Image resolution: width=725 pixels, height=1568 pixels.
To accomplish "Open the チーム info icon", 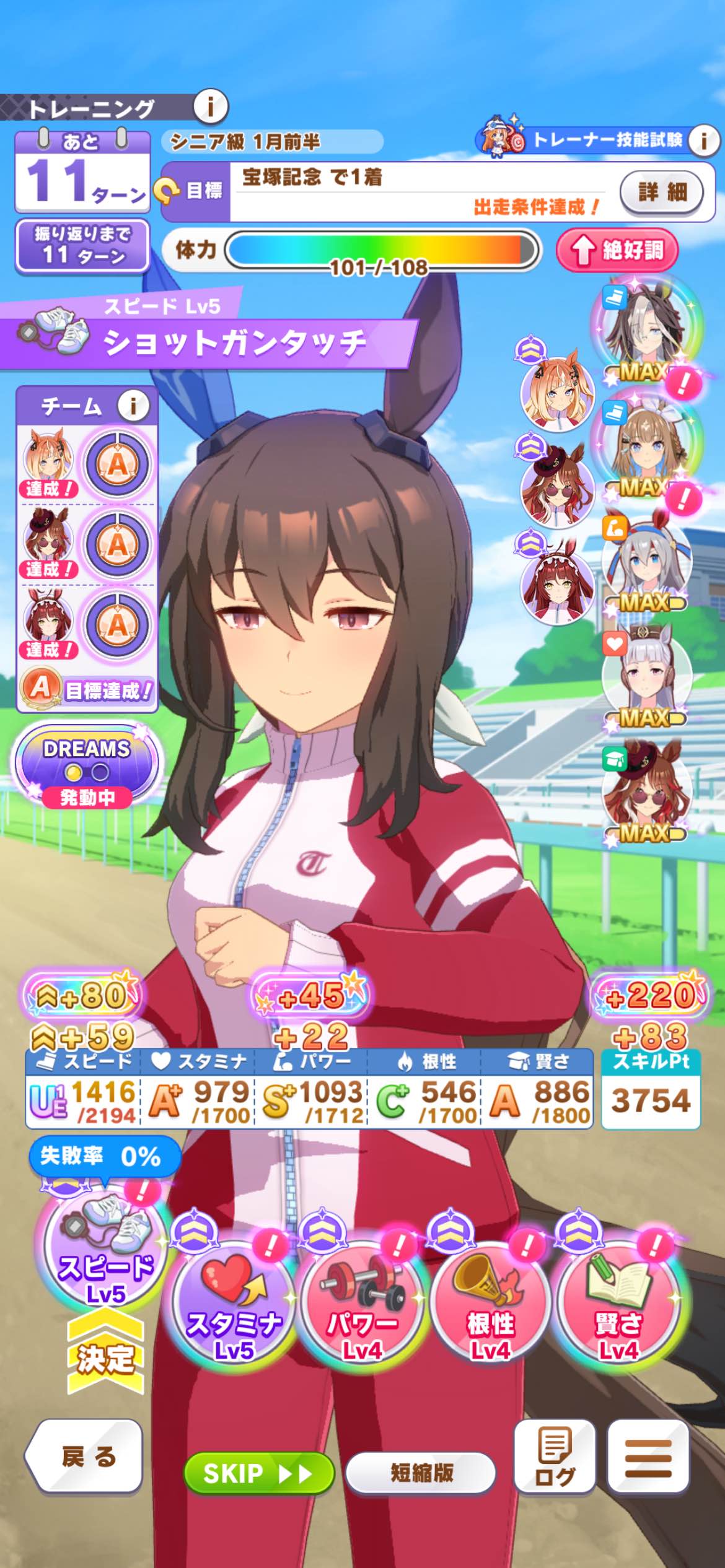I will 132,406.
